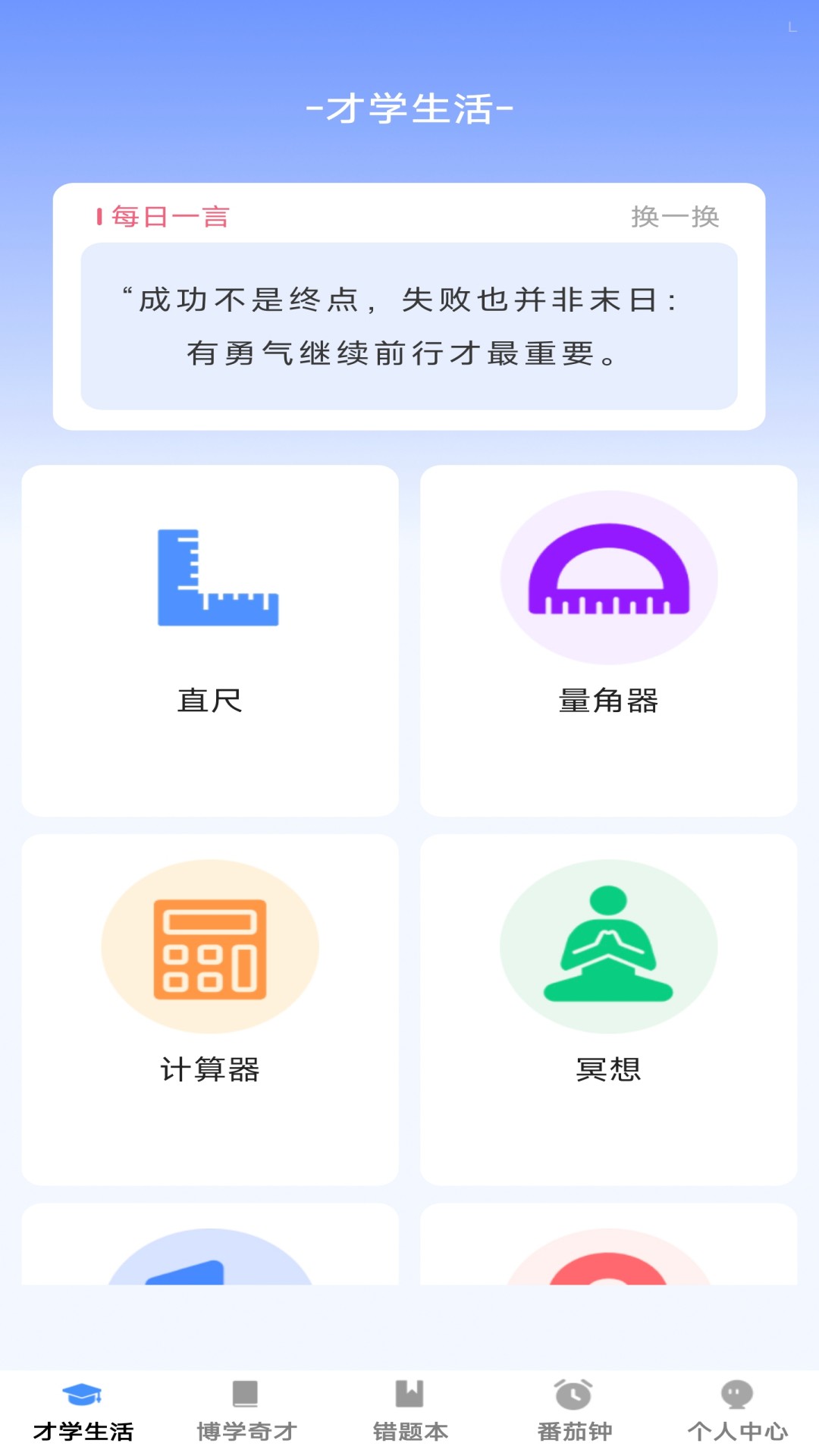This screenshot has width=819, height=1456.
Task: Click 换一换 to refresh the daily quote
Action: click(674, 216)
